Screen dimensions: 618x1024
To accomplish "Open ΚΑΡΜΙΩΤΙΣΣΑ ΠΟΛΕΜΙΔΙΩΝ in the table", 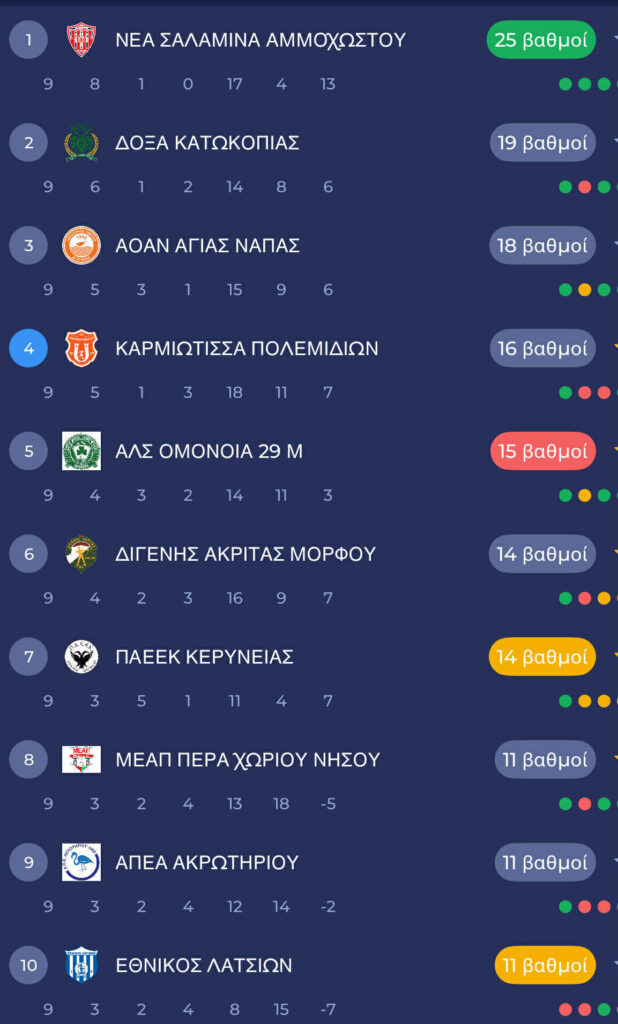I will click(246, 349).
